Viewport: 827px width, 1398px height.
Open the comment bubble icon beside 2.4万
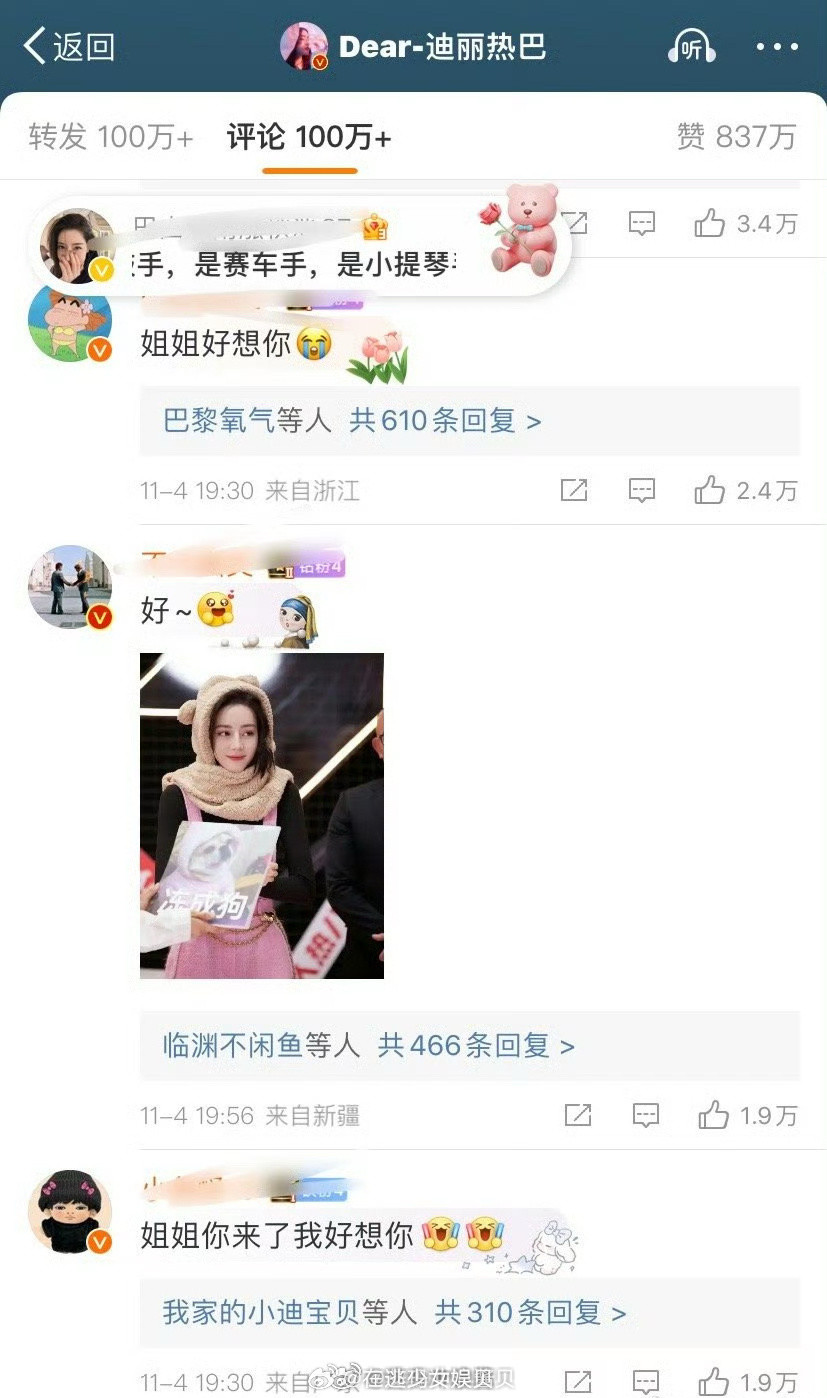pos(641,490)
